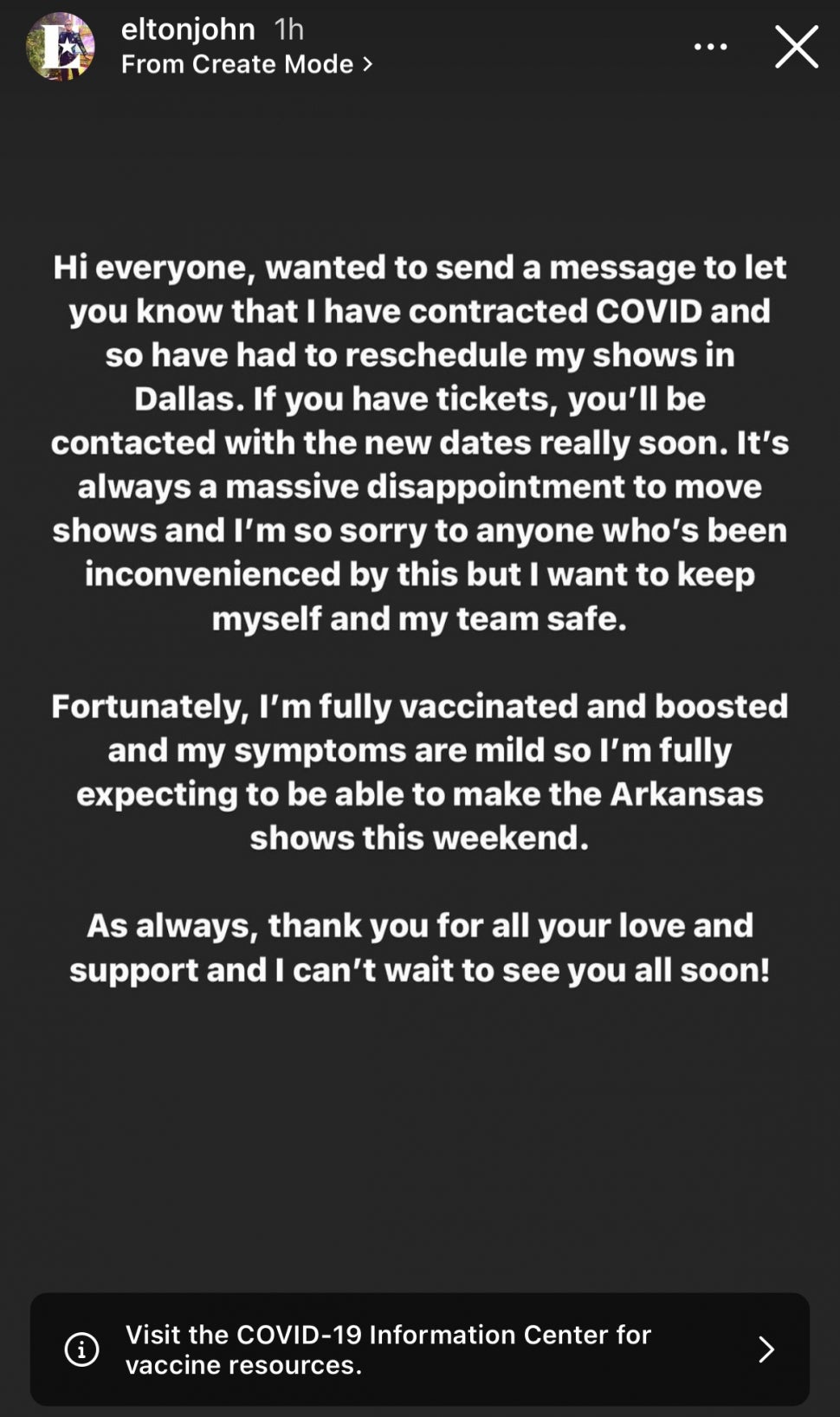
Task: Open the eltonjohn profile picture
Action: coord(60,47)
